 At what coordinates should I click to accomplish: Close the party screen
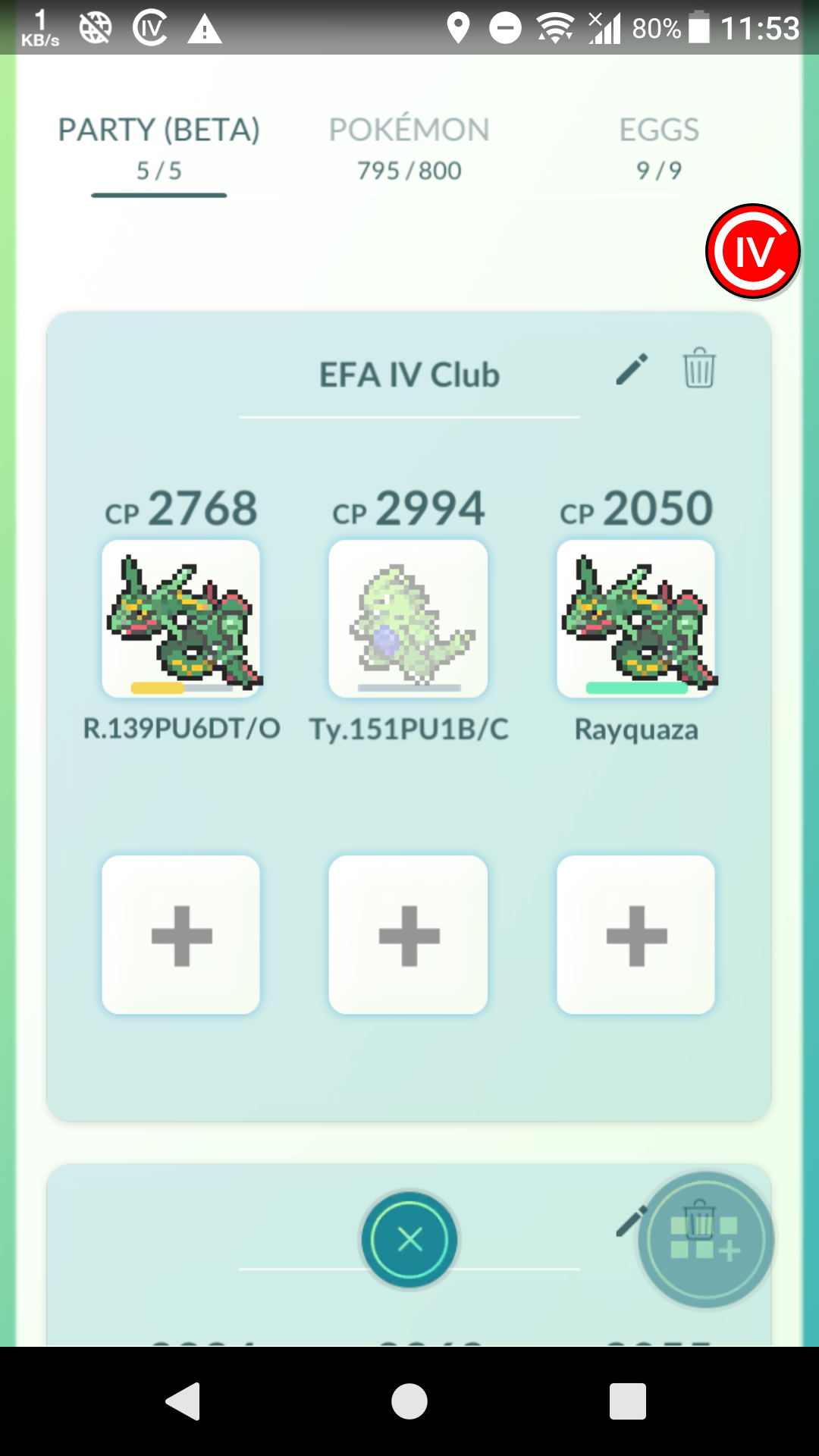pos(409,1240)
